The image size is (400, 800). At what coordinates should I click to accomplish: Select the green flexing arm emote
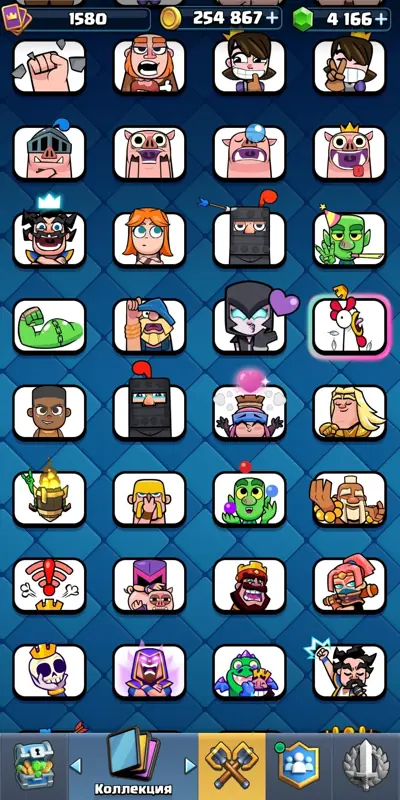pos(49,326)
